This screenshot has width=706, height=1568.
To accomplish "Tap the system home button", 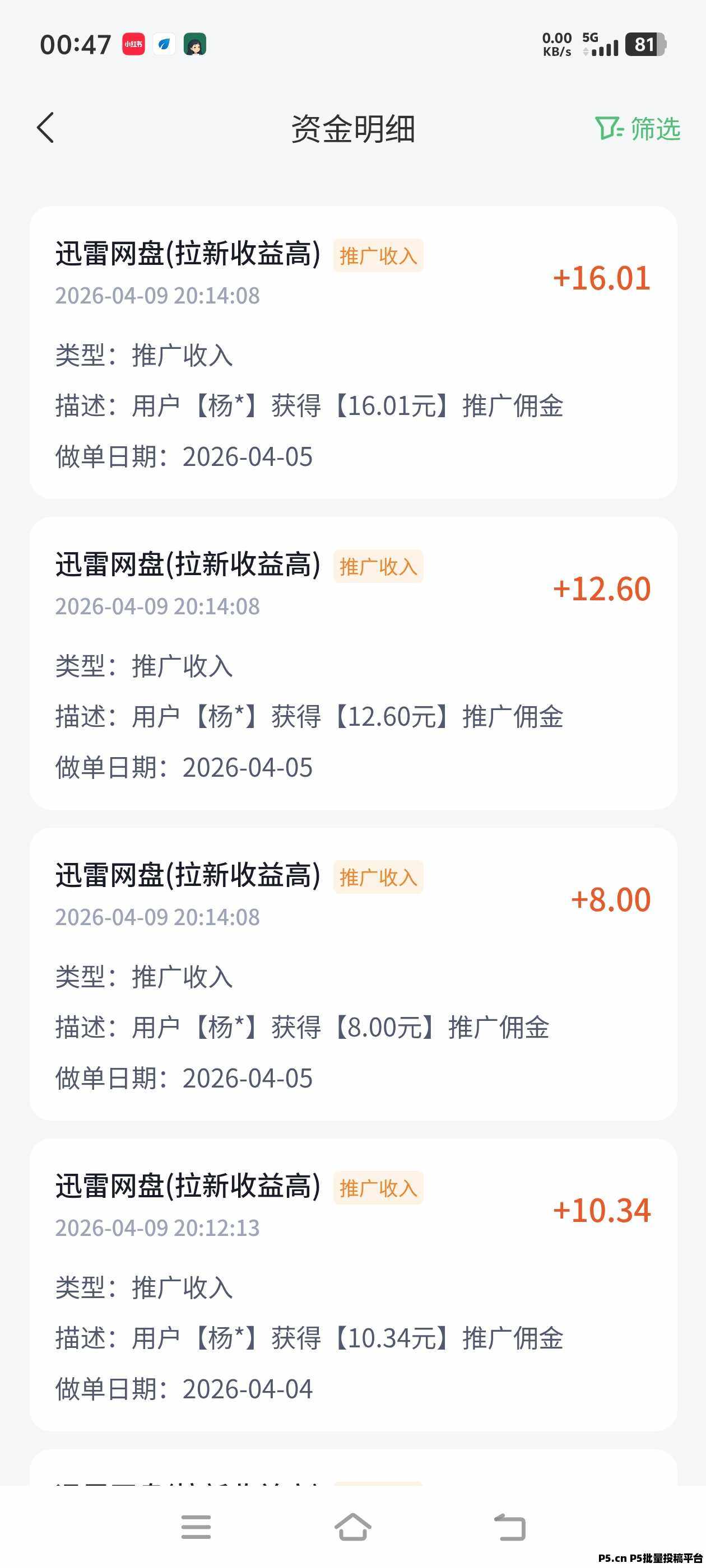I will [352, 1527].
